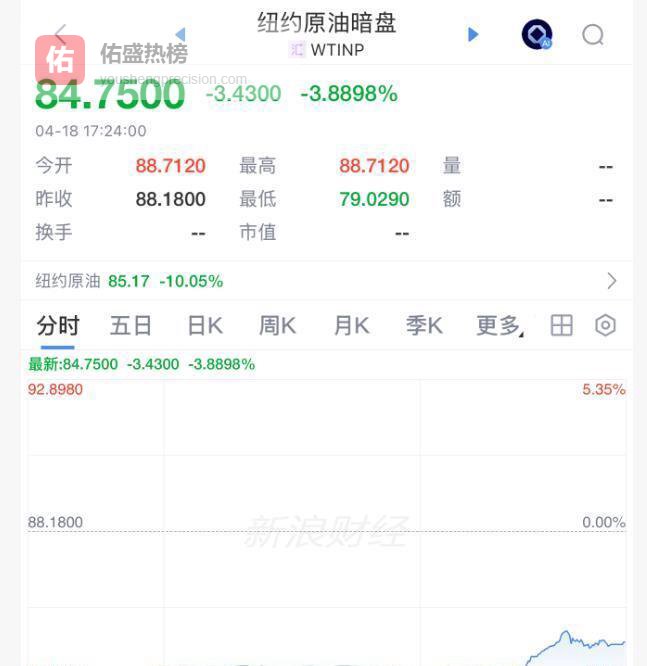647x666 pixels.
Task: Switch to the 日K chart tab
Action: tap(205, 326)
